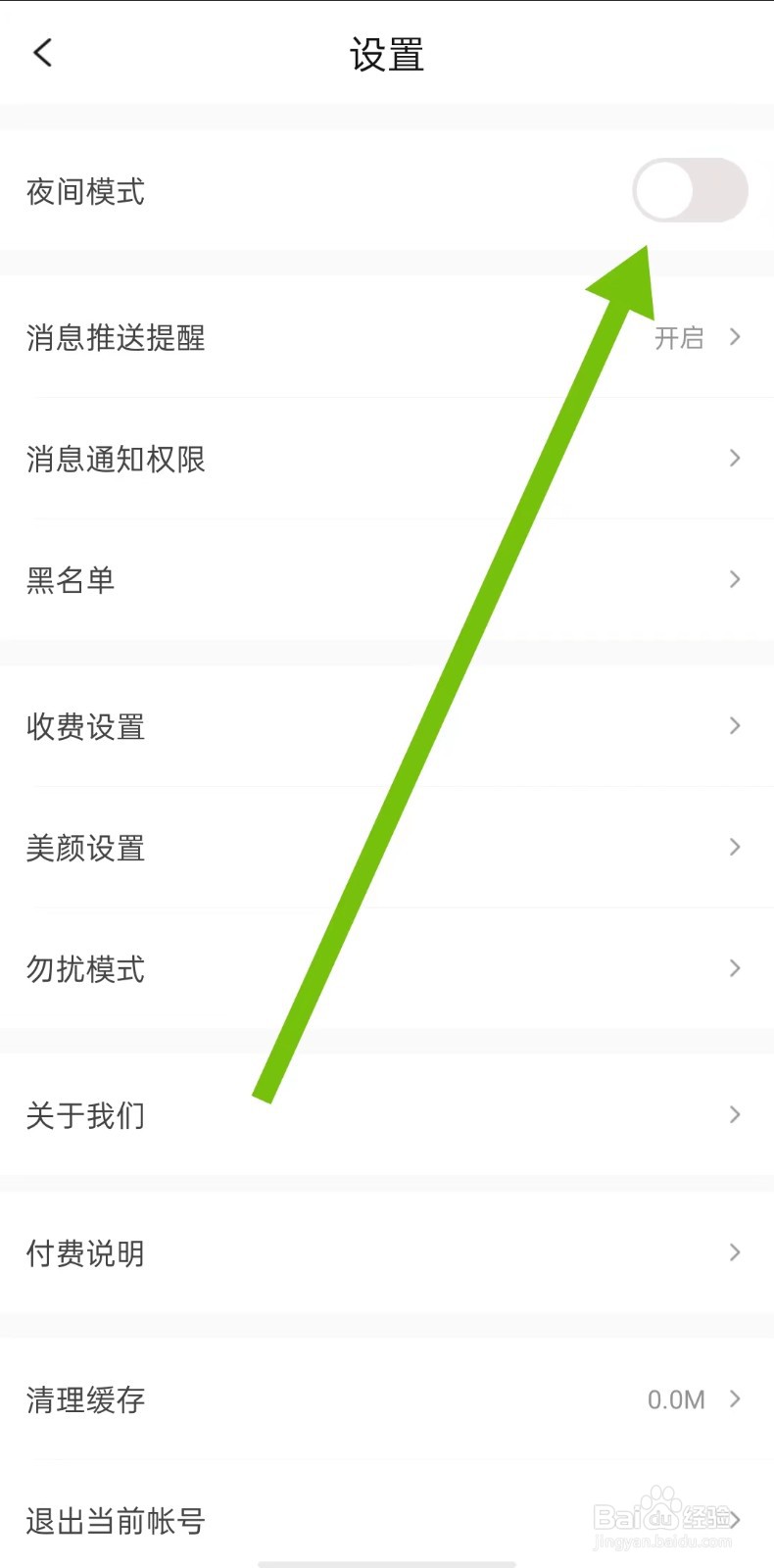Expand the 消息推送提醒 row chevron

735,337
